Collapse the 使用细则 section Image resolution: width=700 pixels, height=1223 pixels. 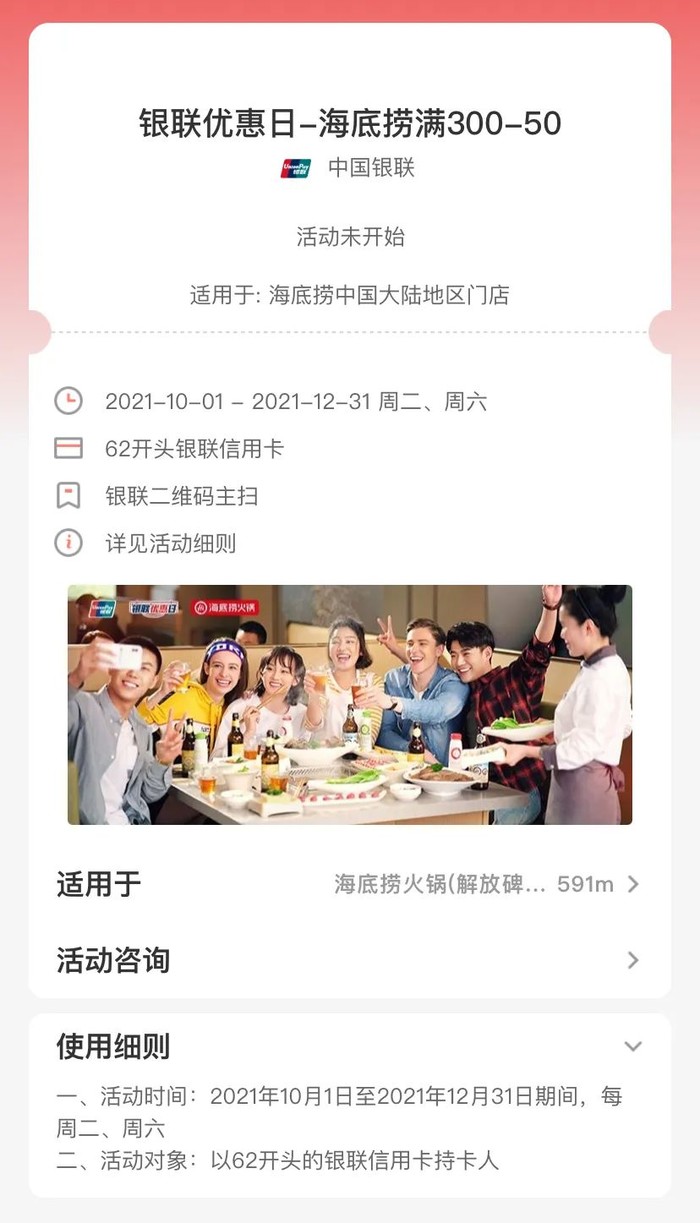pos(632,1047)
